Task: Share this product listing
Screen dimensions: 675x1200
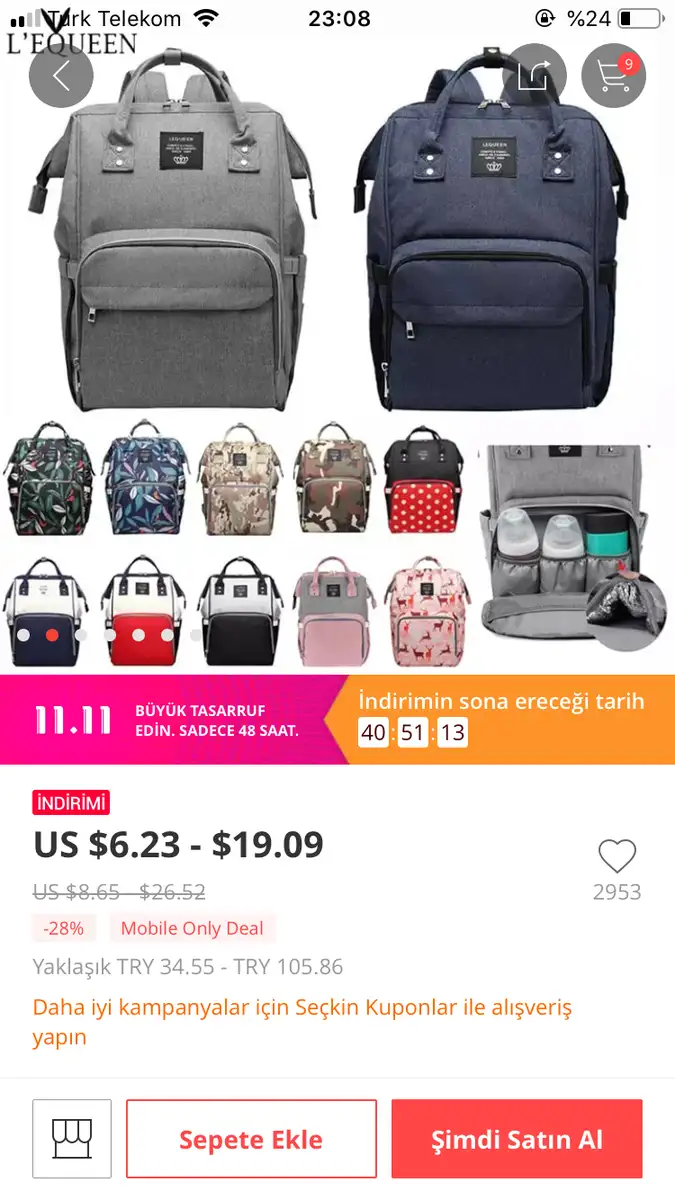Action: click(x=534, y=76)
